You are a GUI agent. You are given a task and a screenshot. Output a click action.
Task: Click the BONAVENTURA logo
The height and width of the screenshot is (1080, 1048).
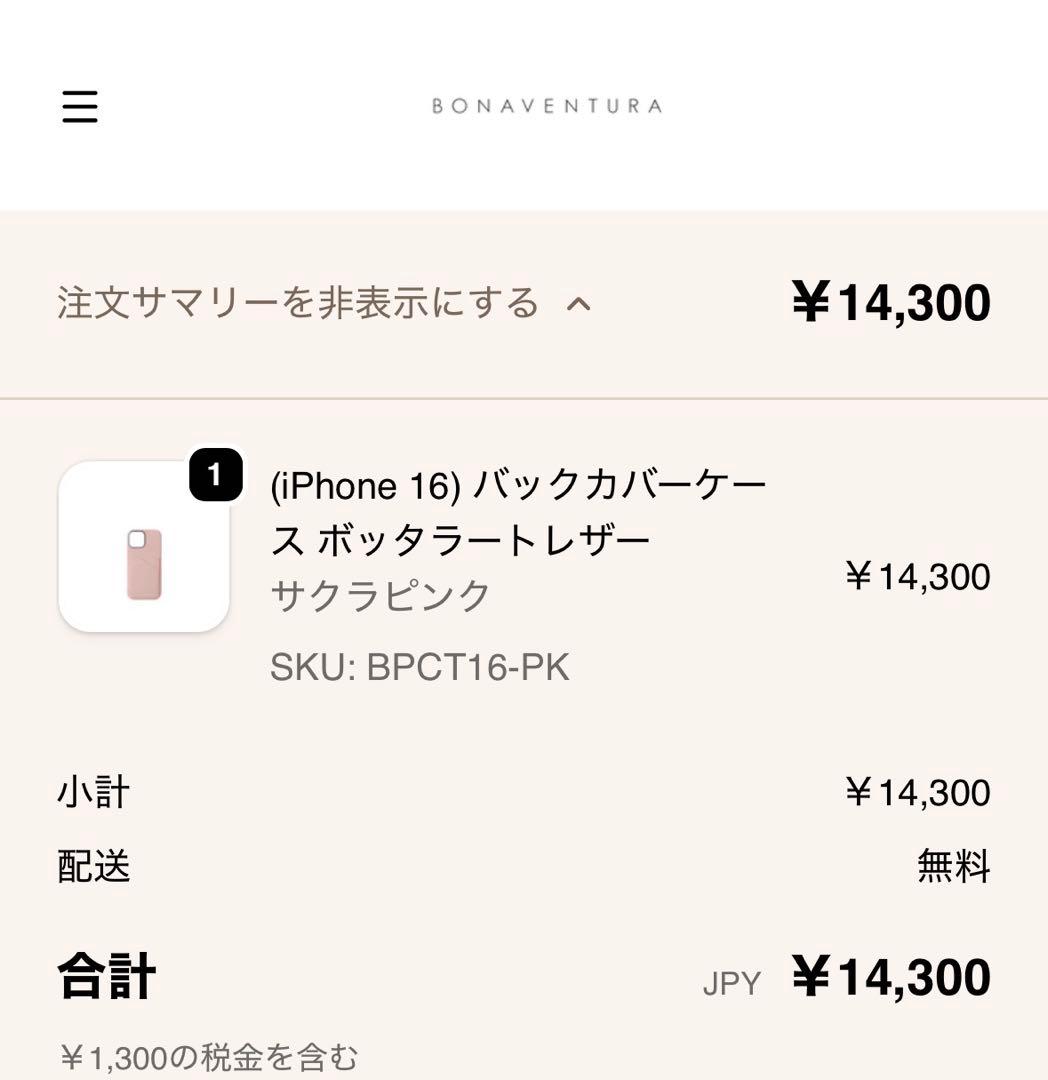[x=548, y=106]
